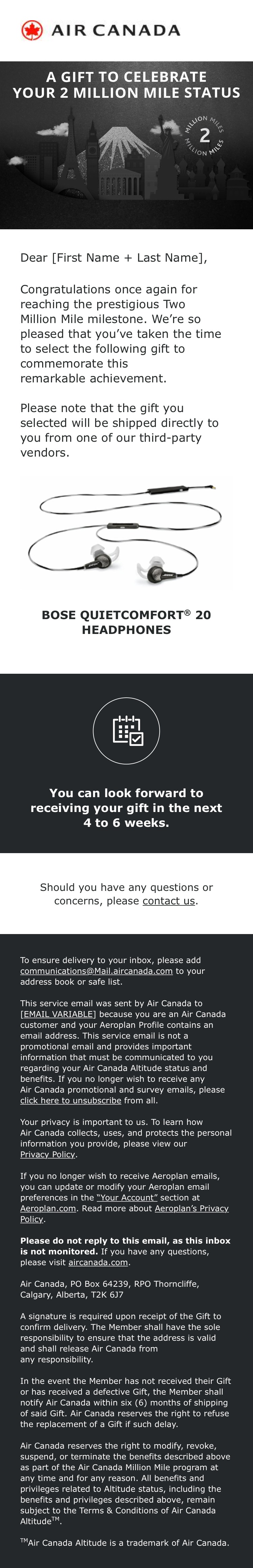View the Air Canada Privacy Policy
The image size is (253, 1568).
pyautogui.click(x=48, y=1155)
